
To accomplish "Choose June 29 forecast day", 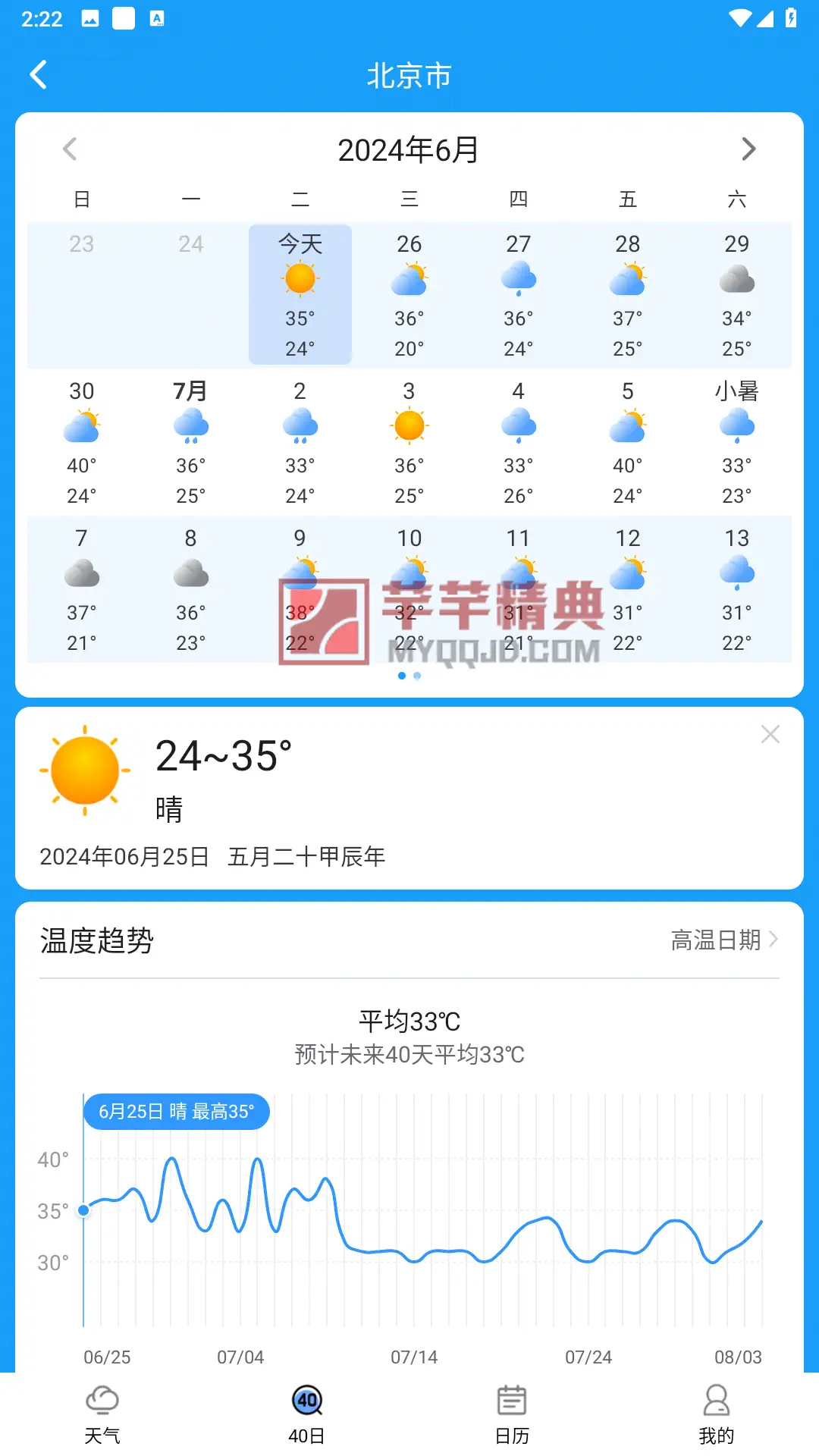I will (737, 294).
